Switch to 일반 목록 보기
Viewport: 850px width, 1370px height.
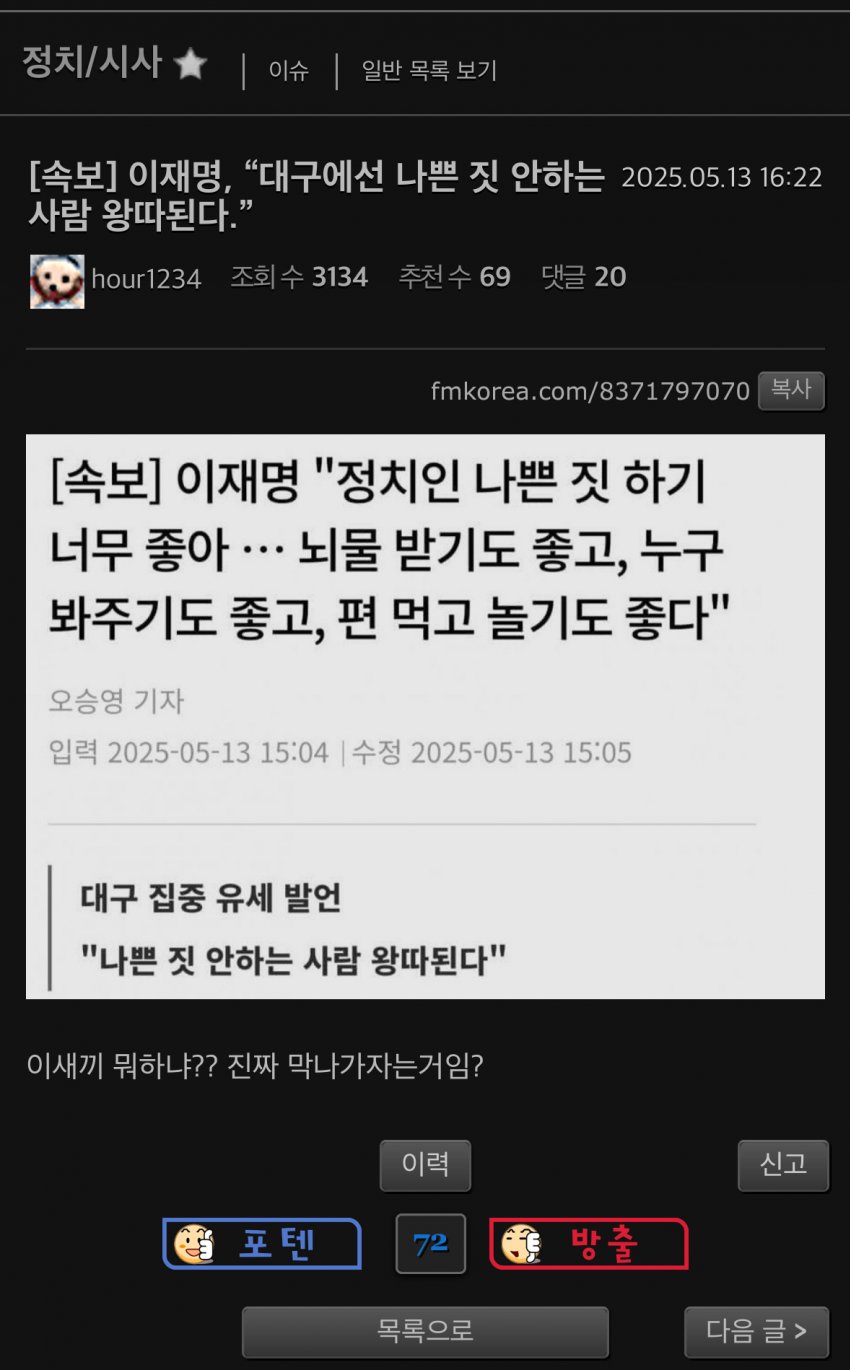pos(429,70)
